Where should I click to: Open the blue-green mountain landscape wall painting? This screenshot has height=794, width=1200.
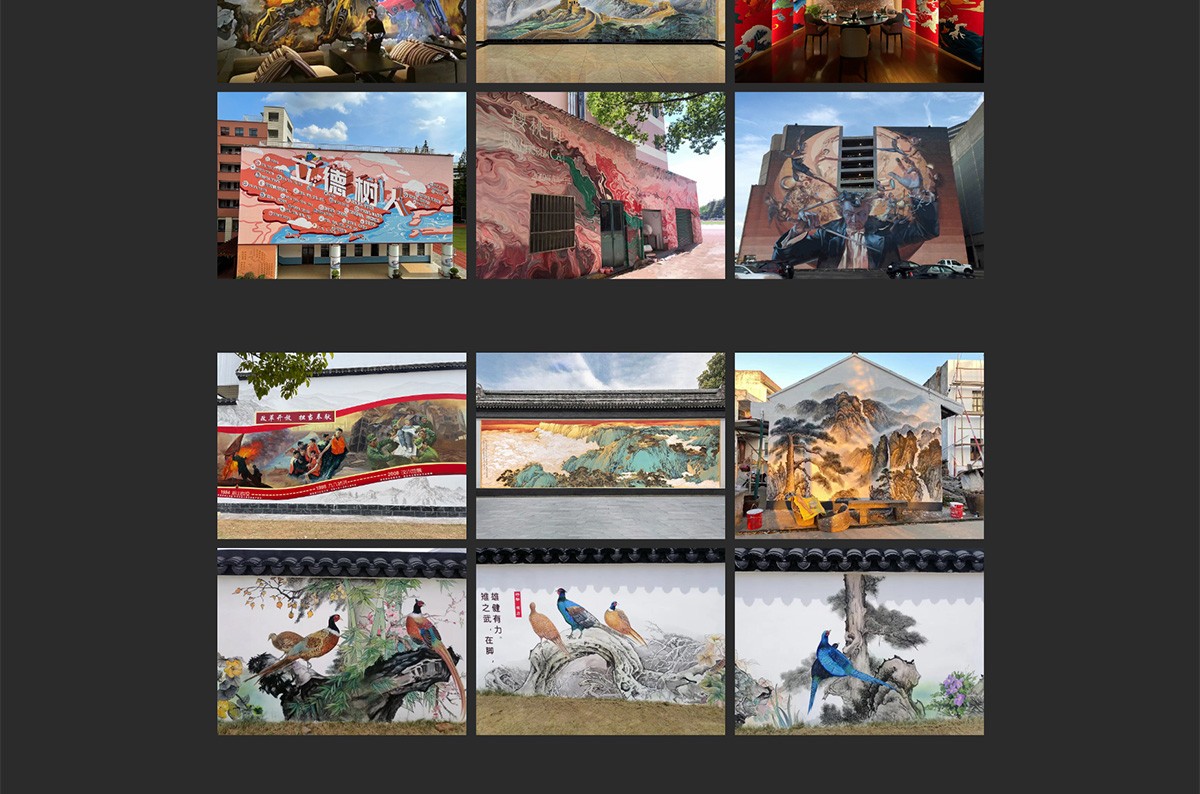(600, 445)
